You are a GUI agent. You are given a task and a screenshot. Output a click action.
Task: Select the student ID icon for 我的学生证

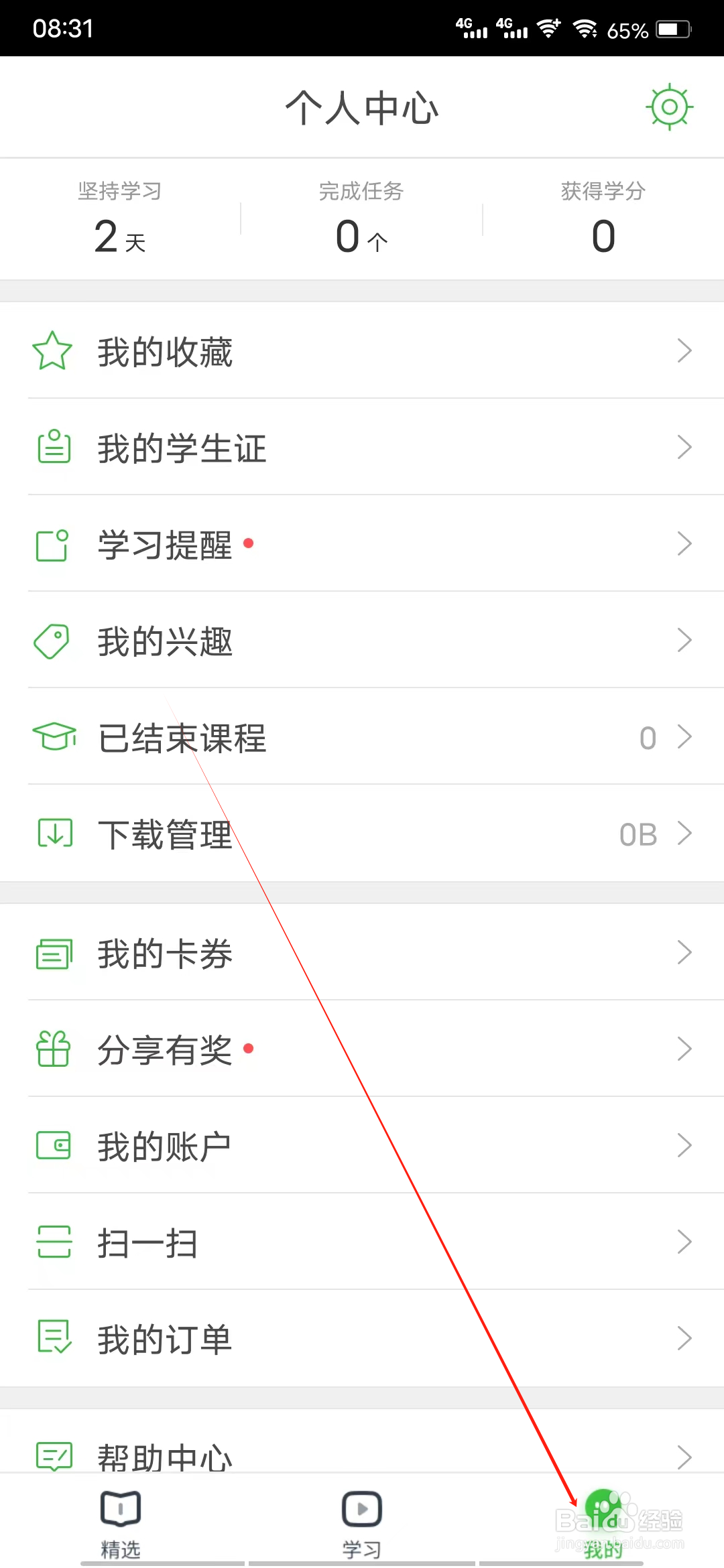(54, 447)
